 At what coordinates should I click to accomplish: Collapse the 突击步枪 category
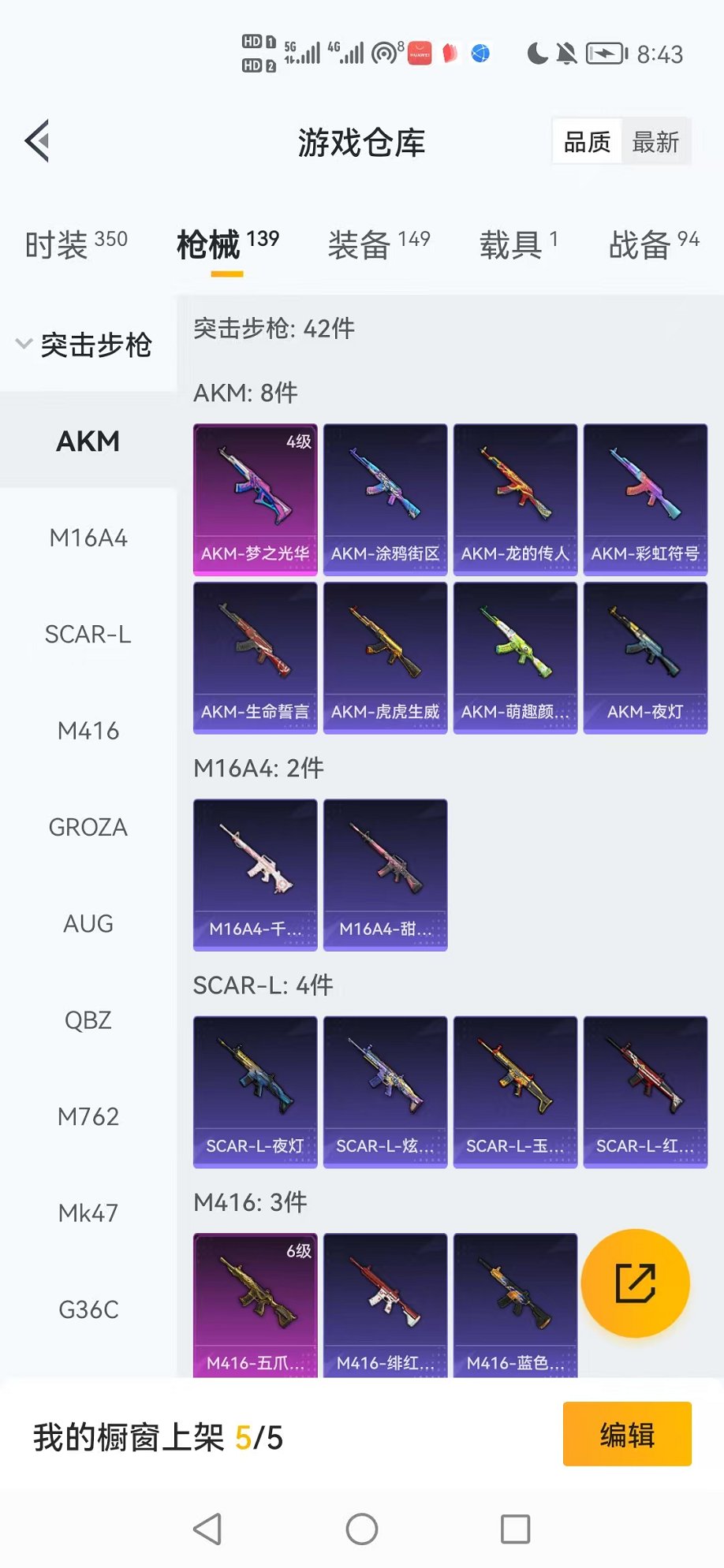87,345
